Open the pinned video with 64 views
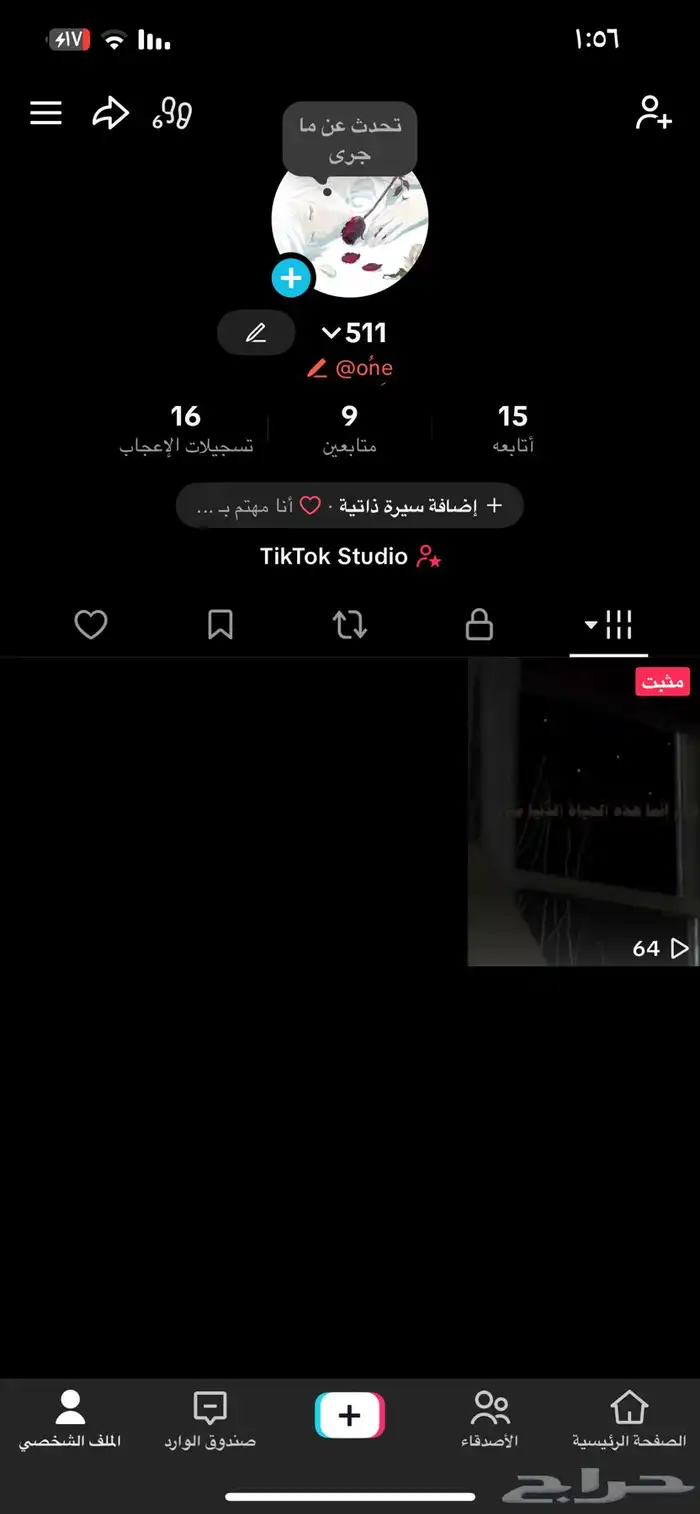 (583, 811)
